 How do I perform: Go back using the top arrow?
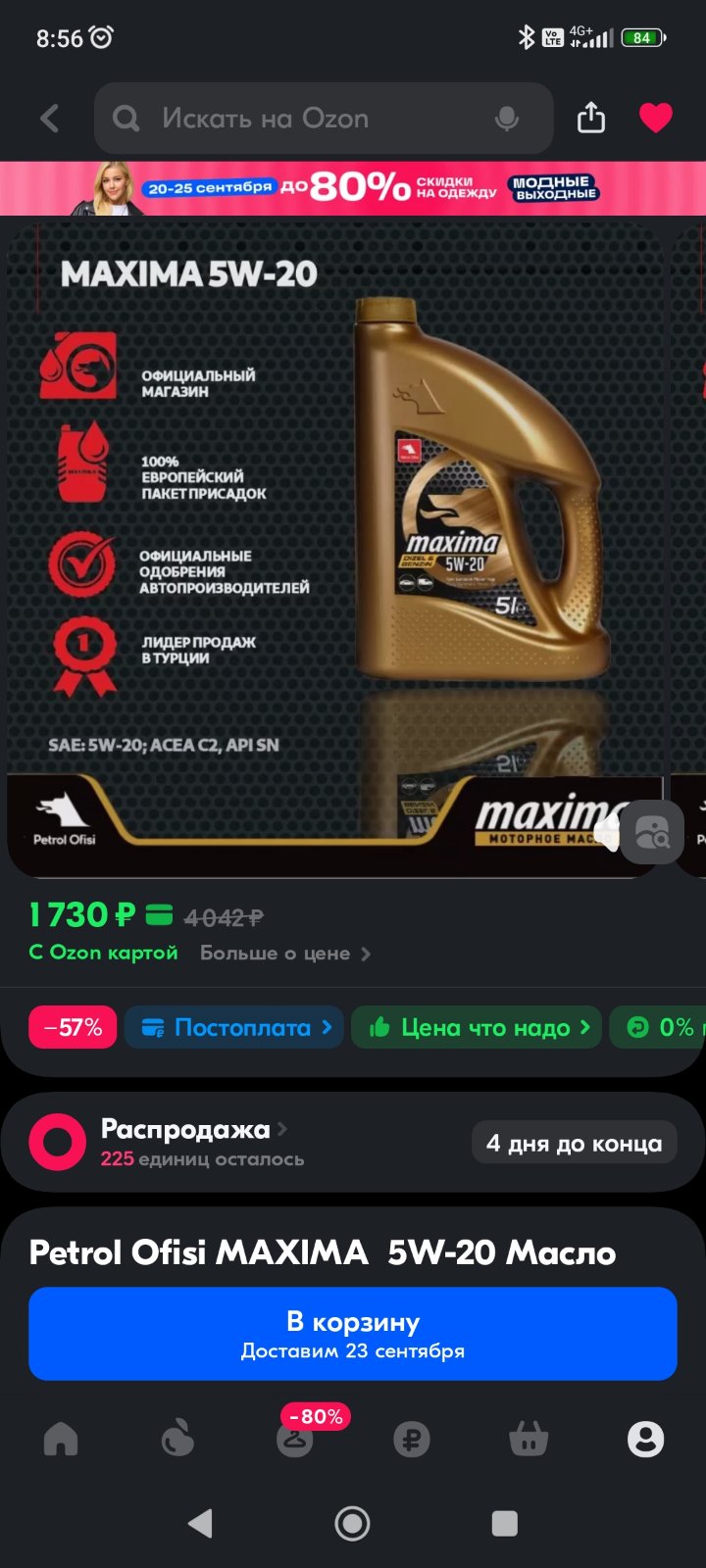tap(49, 119)
